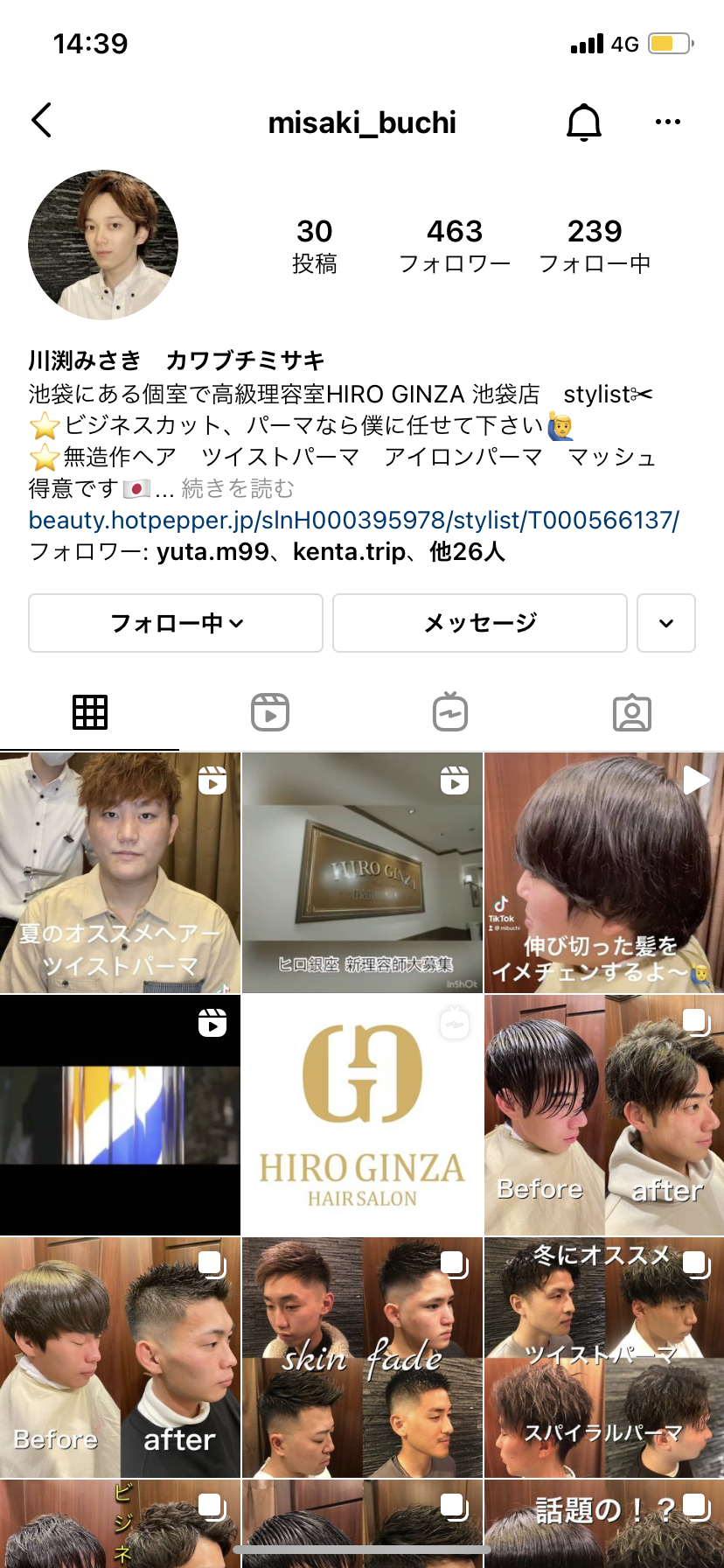Switch to the tagged photos tab
Viewport: 724px width, 1568px height.
pyautogui.click(x=631, y=712)
